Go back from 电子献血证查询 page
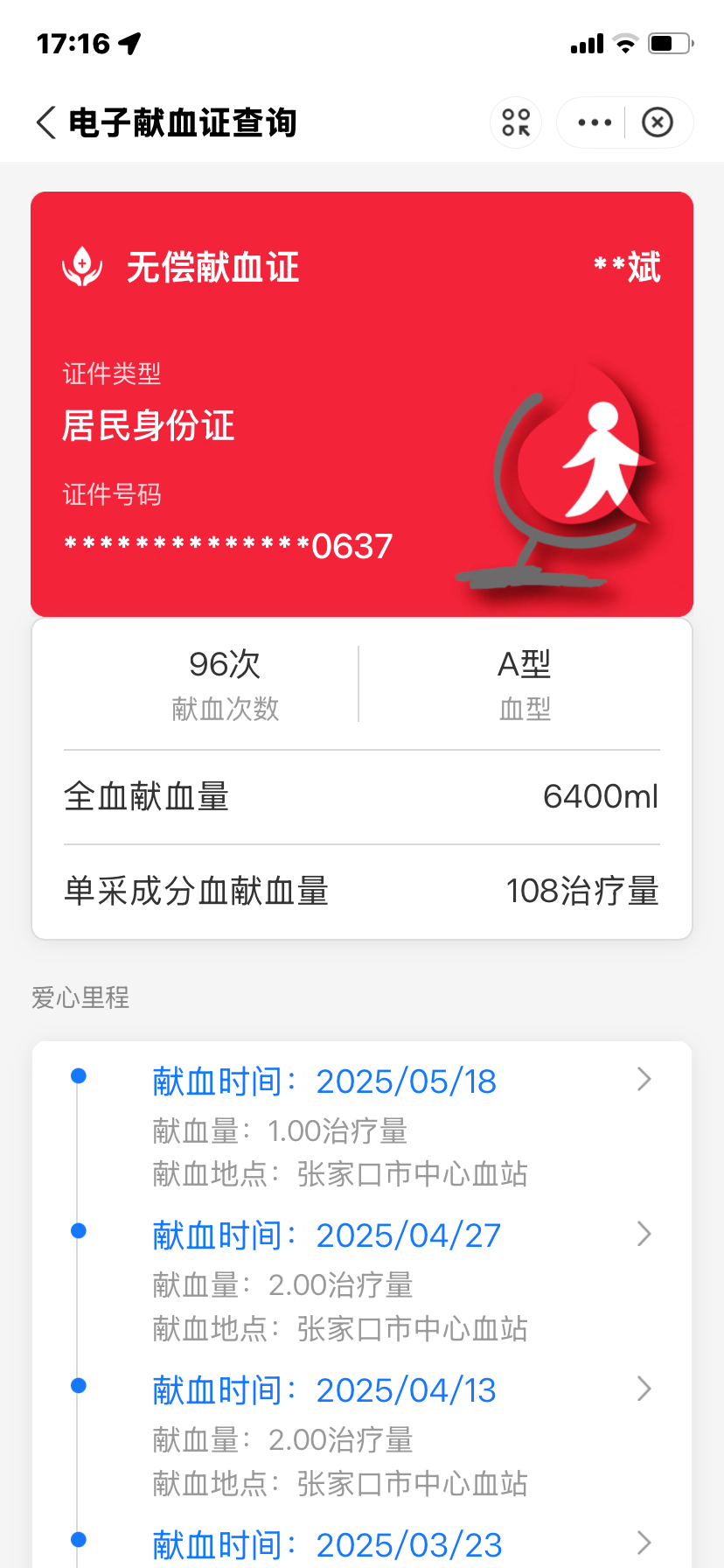Viewport: 724px width, 1568px height. (x=47, y=122)
